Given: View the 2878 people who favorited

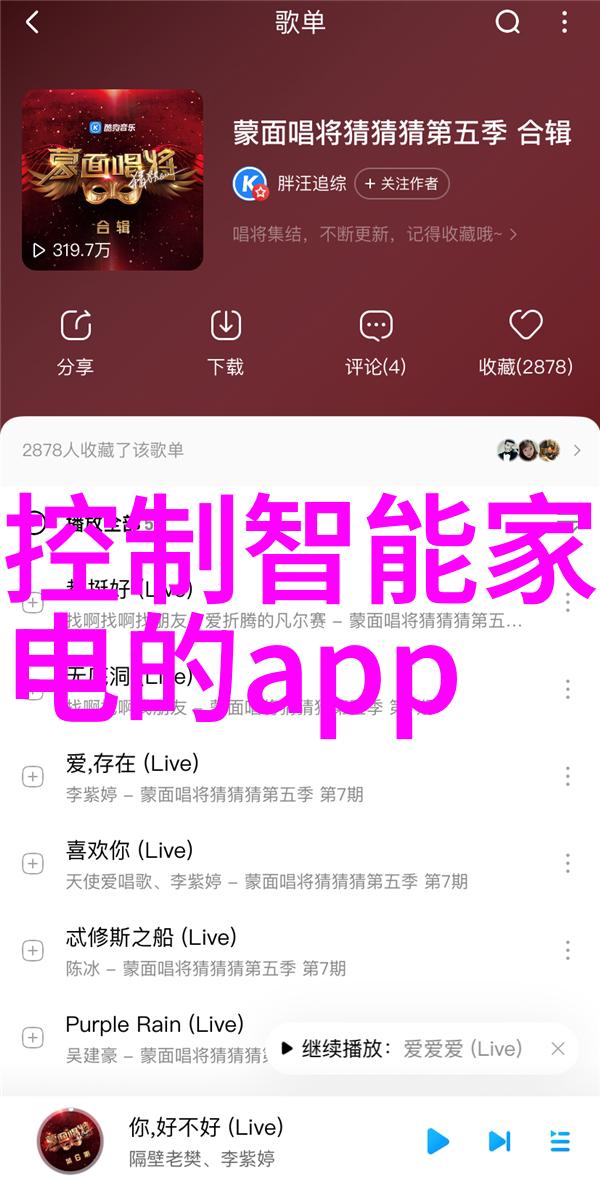Looking at the screenshot, I should (x=540, y=450).
